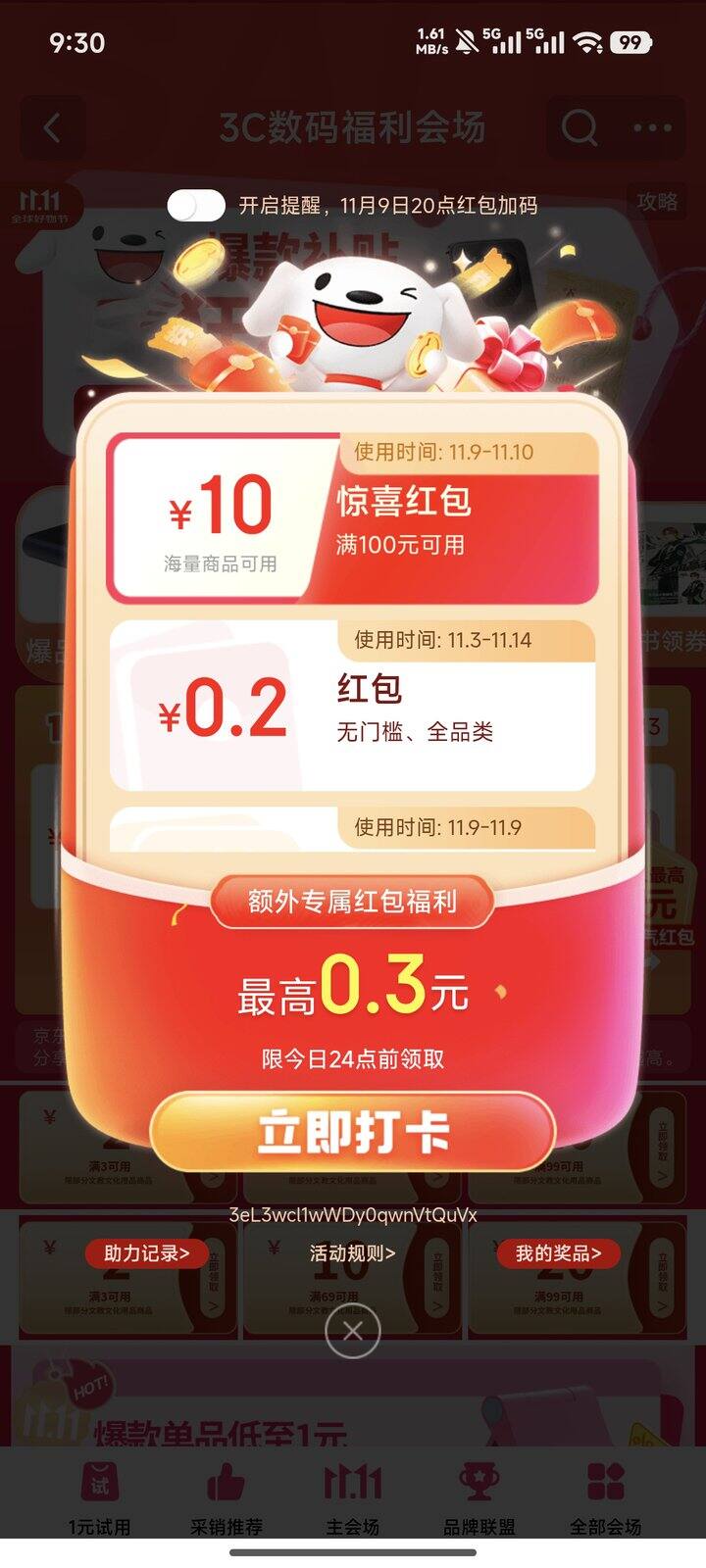
Task: Tap the back arrow at top left
Action: pos(52,125)
